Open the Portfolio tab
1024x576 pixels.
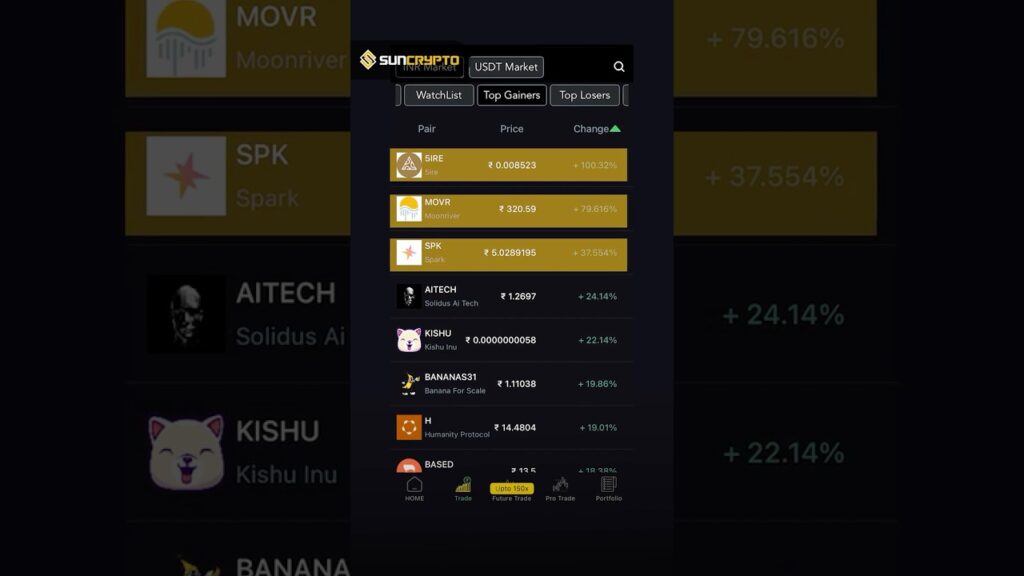(x=609, y=488)
